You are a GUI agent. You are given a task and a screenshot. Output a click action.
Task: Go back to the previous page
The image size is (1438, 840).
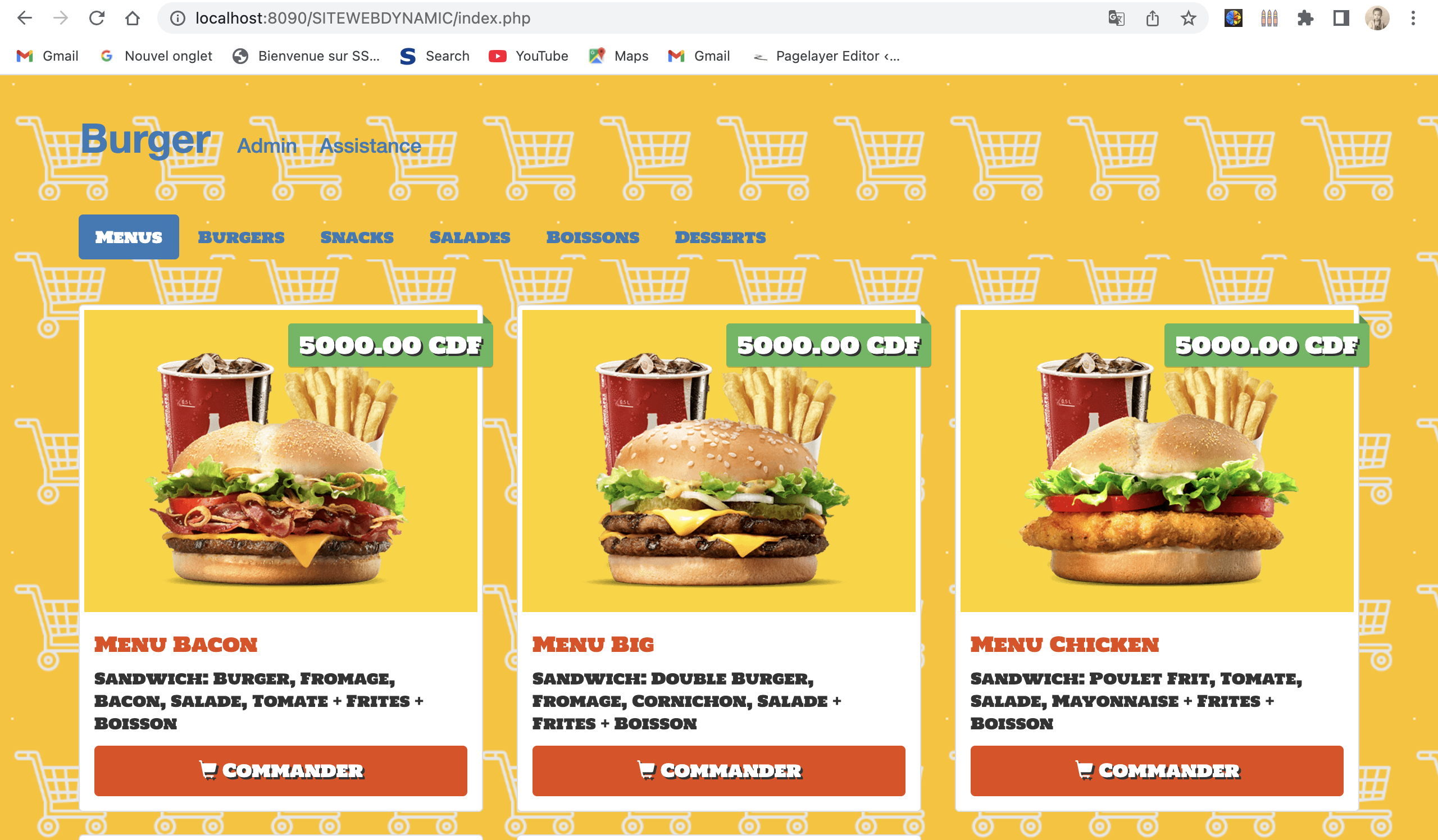coord(25,18)
